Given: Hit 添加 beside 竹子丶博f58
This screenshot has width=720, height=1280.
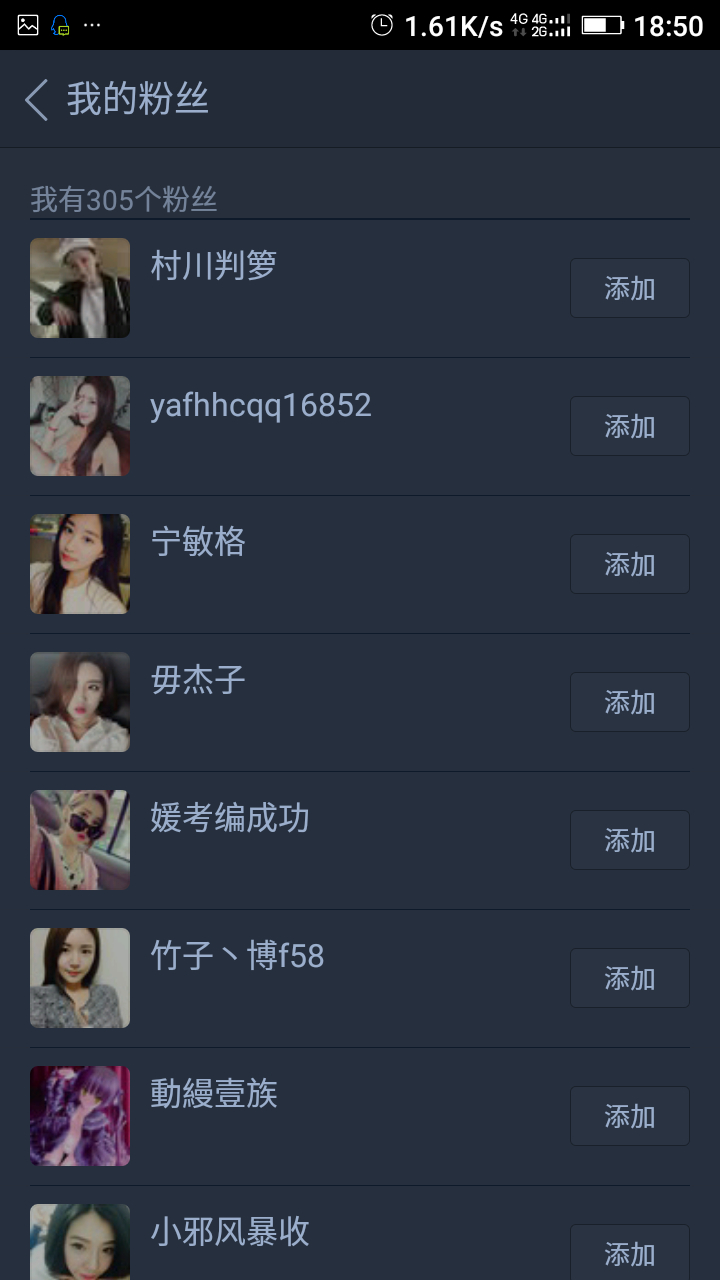Looking at the screenshot, I should pos(629,978).
